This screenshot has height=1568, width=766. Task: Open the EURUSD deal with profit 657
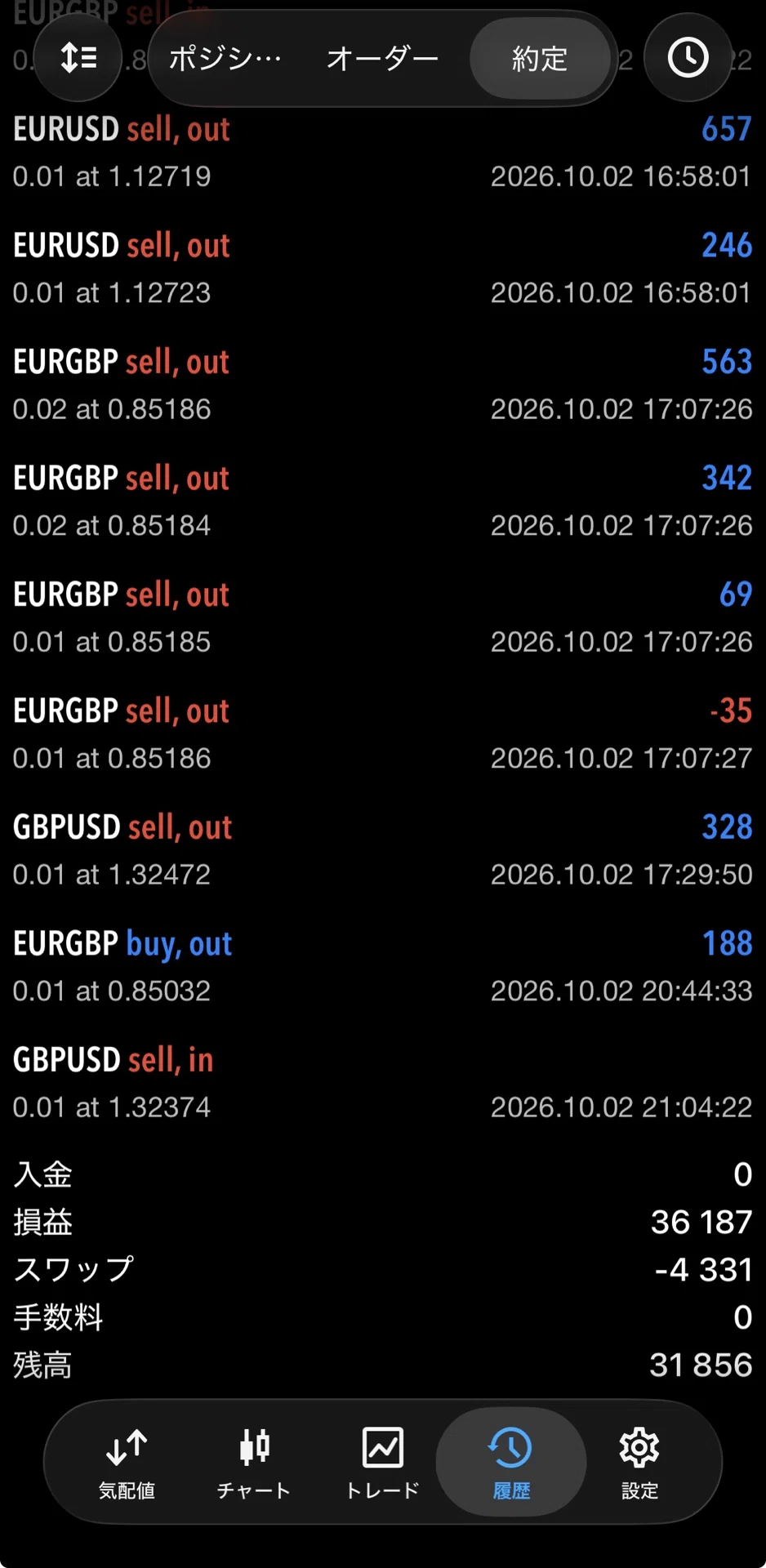pos(383,153)
